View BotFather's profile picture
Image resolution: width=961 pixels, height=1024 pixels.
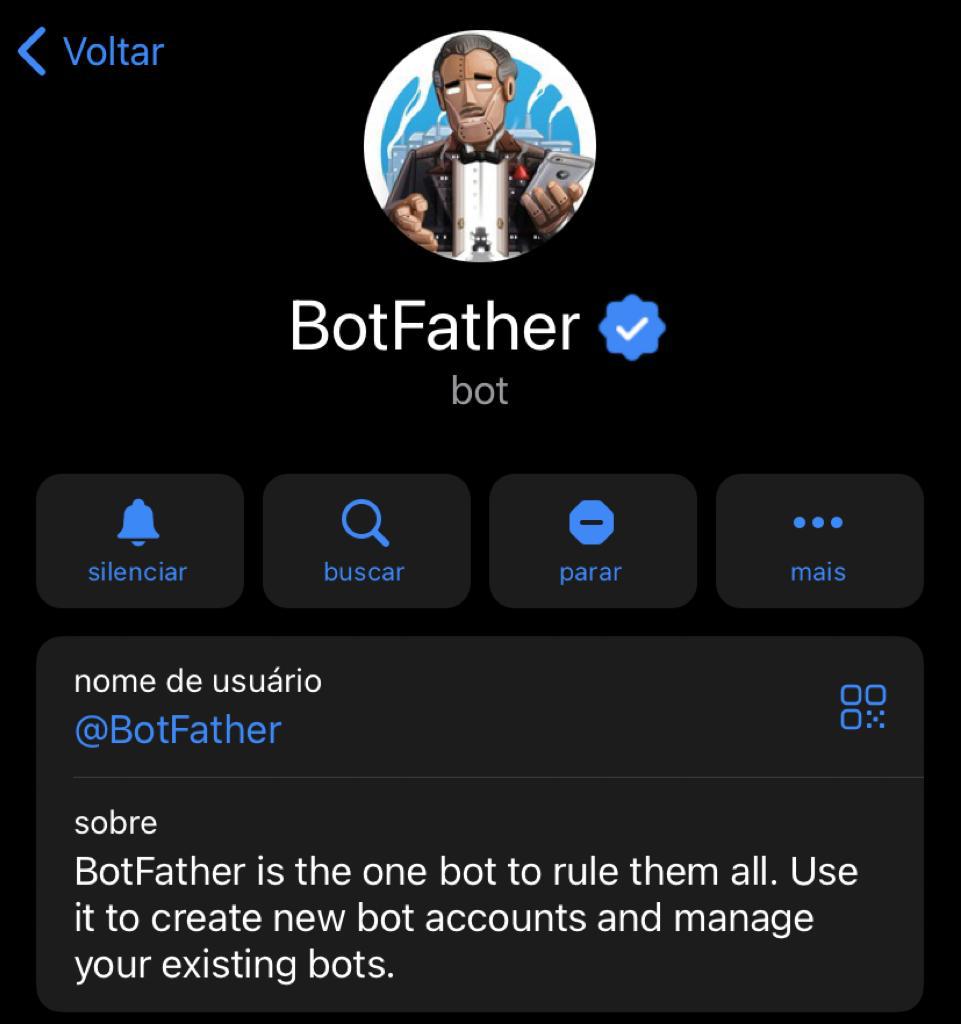pyautogui.click(x=480, y=146)
